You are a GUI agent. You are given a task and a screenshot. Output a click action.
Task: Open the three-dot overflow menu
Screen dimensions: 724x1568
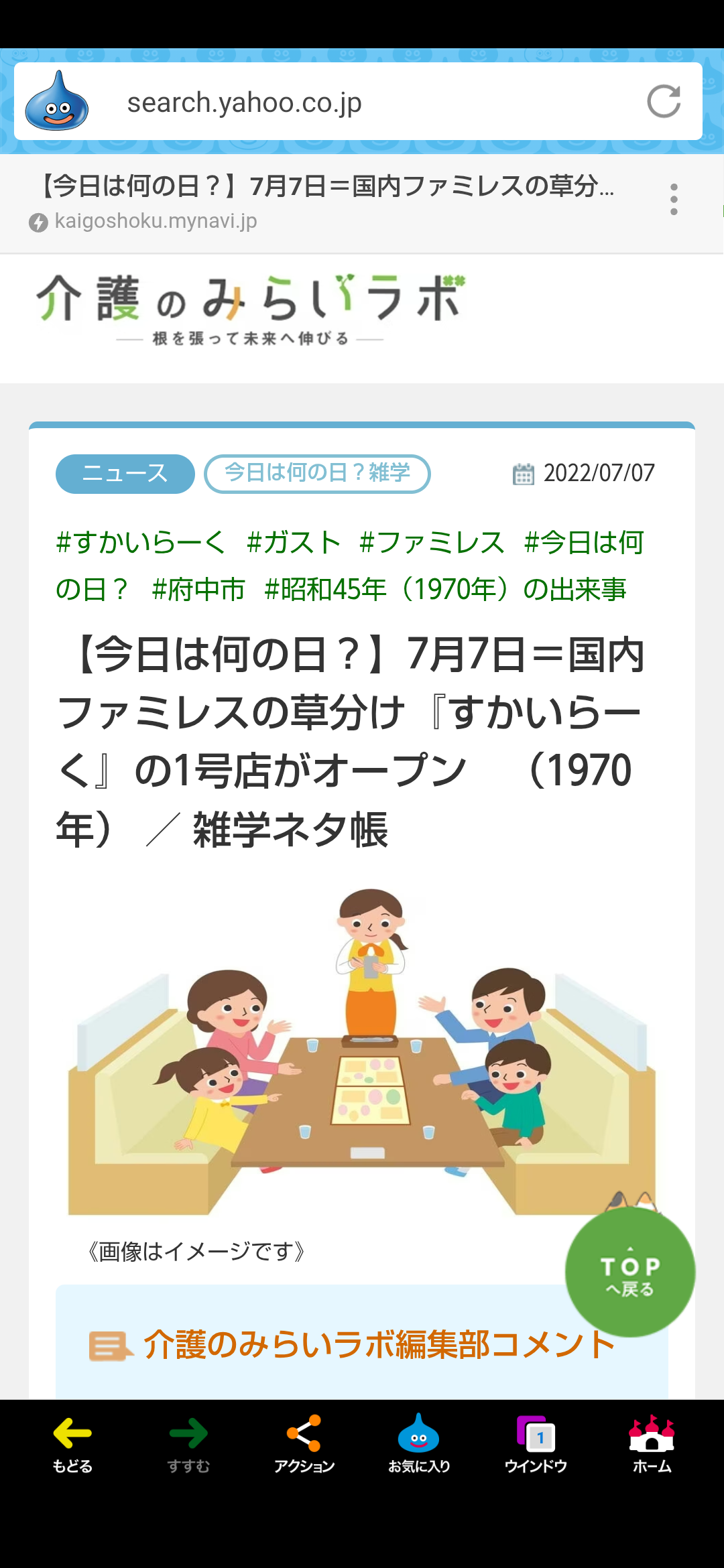point(674,199)
